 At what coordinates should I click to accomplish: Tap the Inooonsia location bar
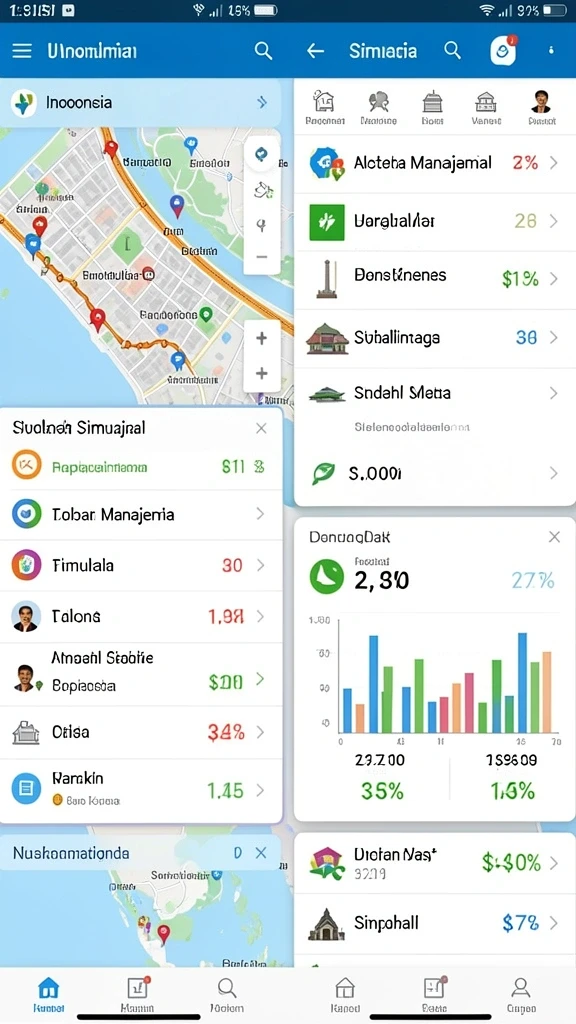pyautogui.click(x=141, y=103)
